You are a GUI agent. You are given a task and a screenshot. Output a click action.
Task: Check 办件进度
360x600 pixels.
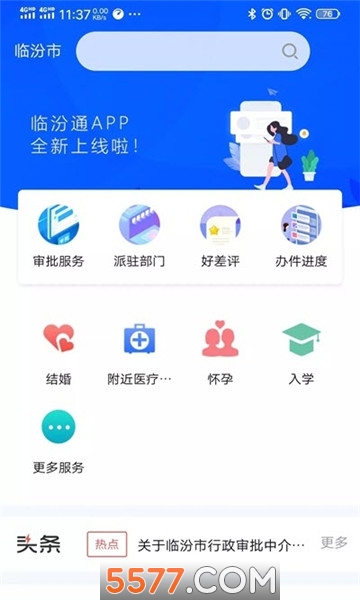coord(301,236)
